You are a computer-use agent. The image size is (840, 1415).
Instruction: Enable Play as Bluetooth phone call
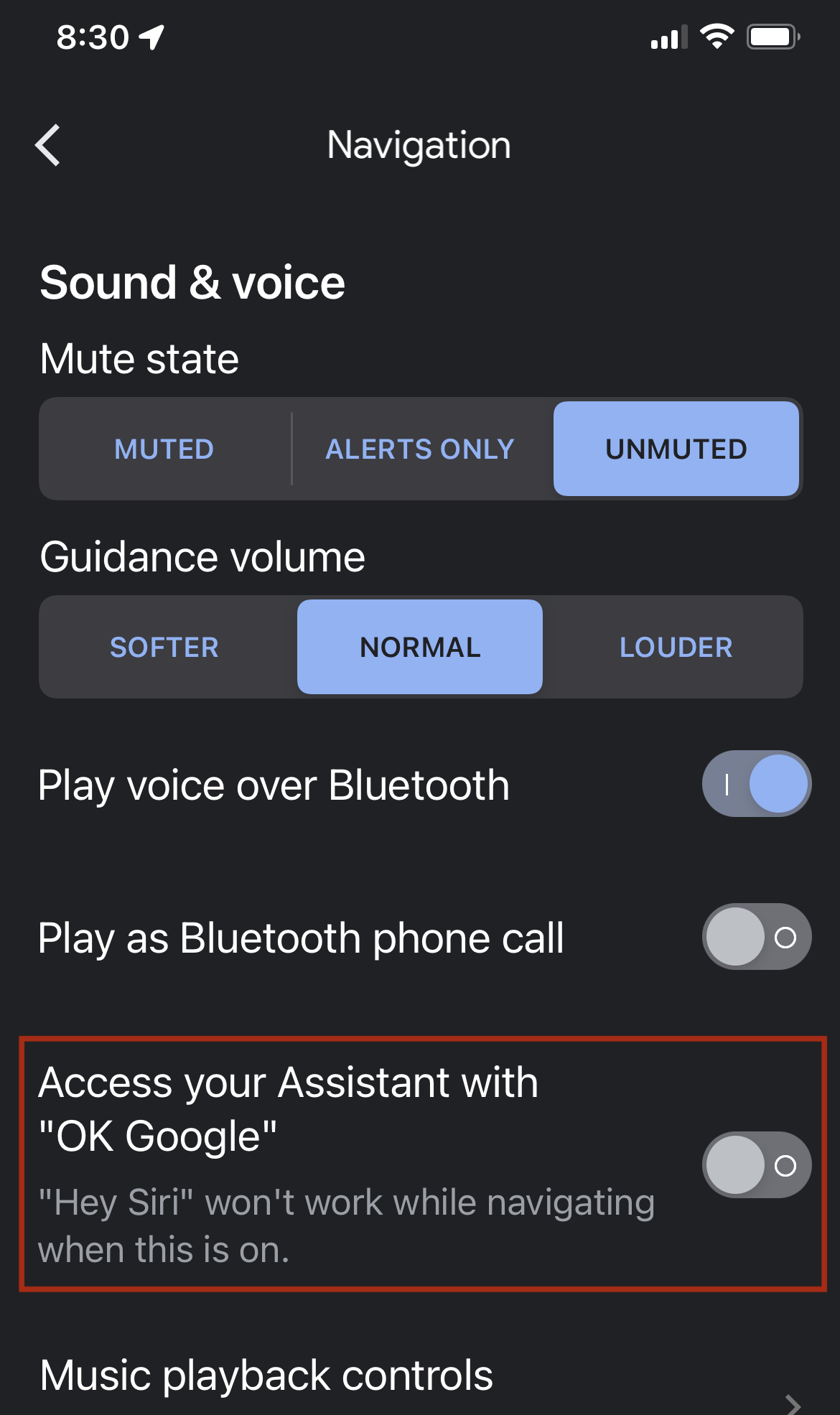coord(756,937)
